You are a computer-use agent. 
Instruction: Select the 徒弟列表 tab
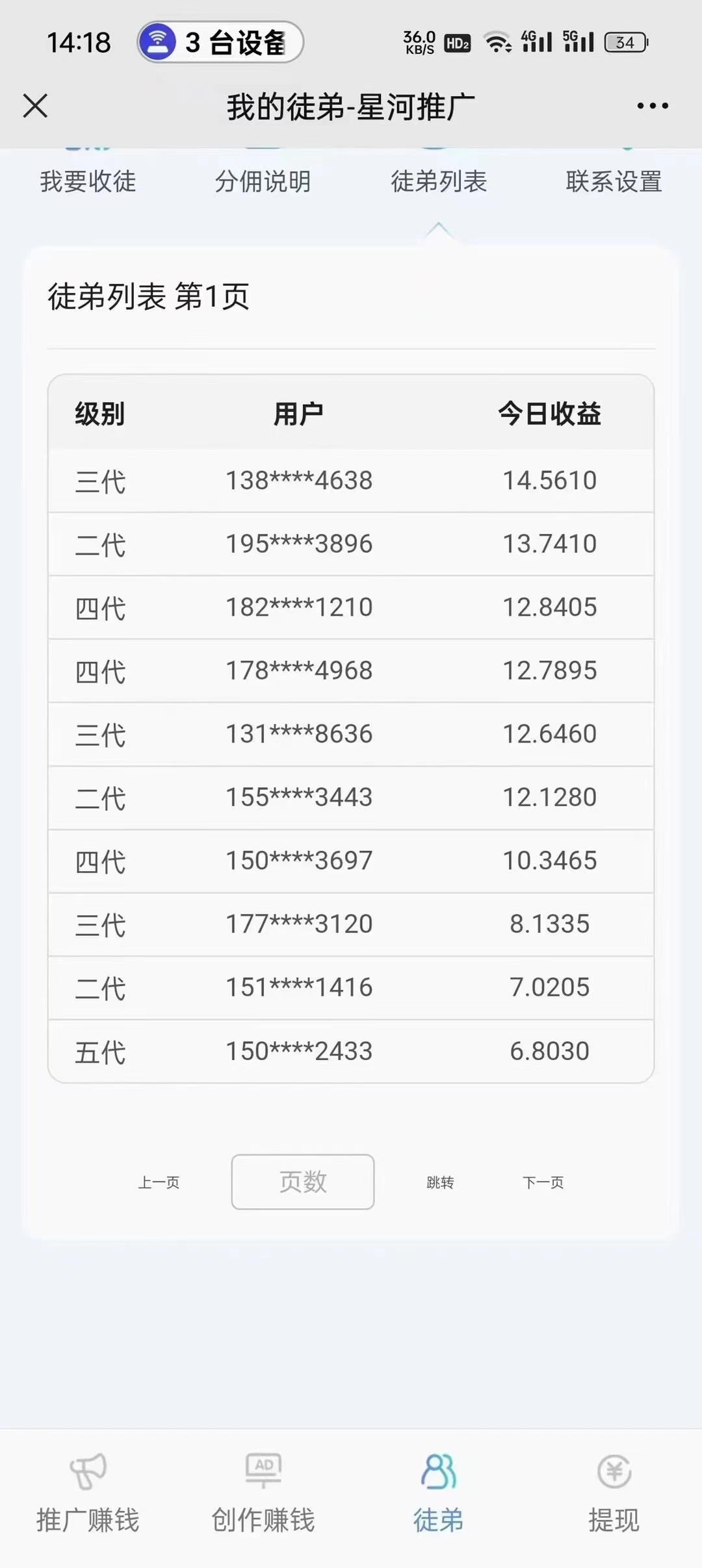coord(439,181)
